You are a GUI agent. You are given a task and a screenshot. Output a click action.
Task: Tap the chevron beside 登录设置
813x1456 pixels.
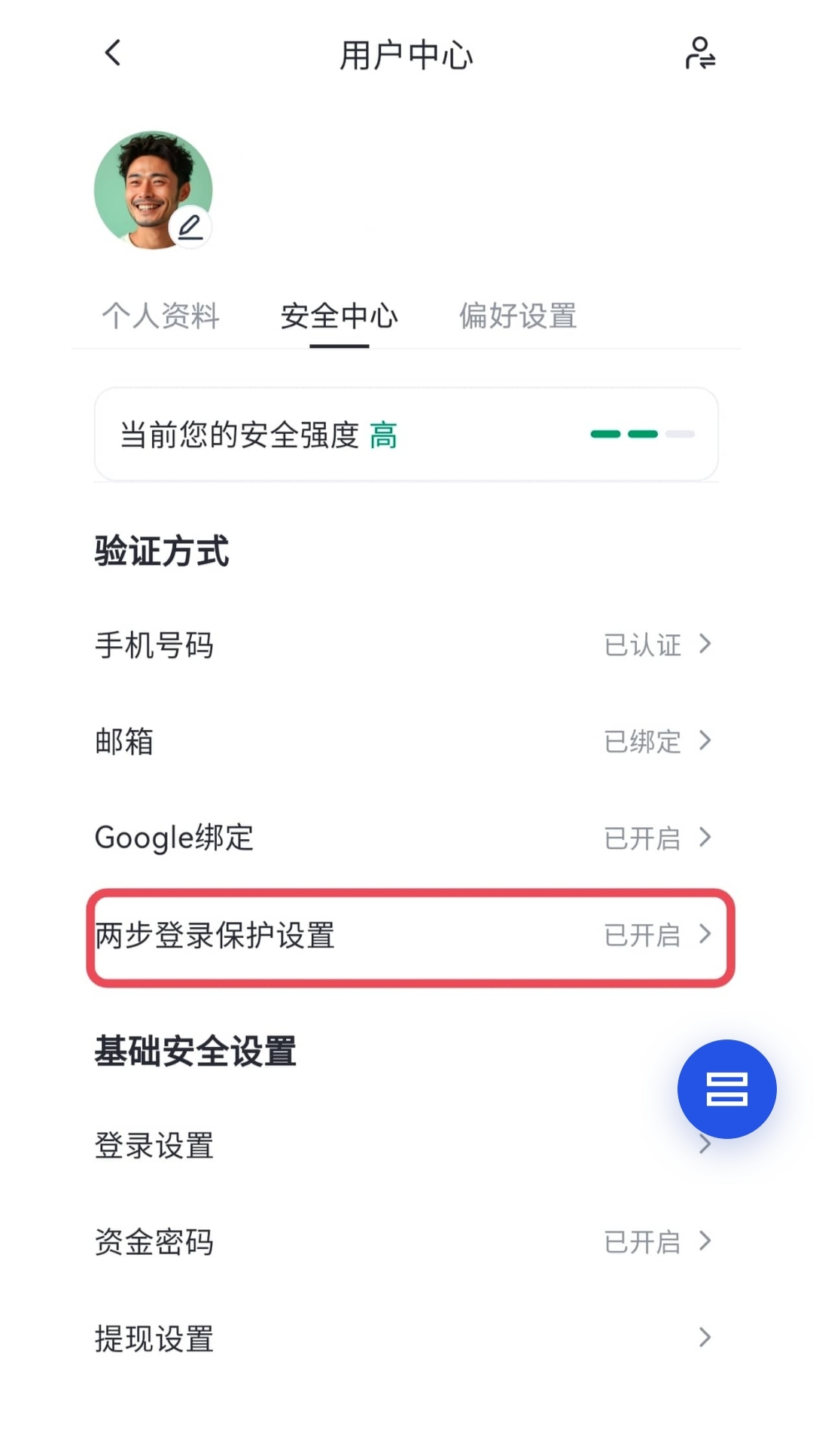705,1144
